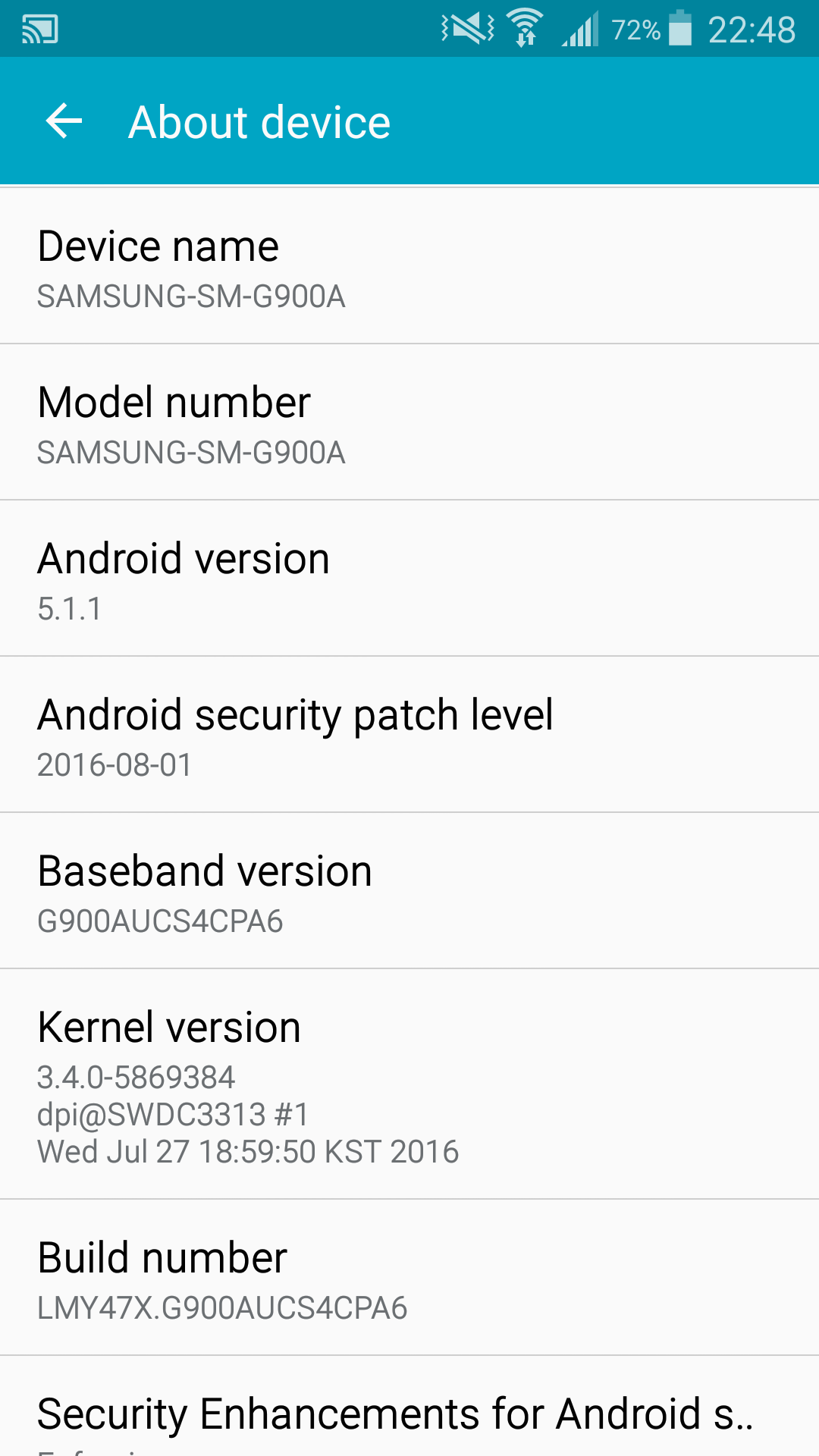This screenshot has width=819, height=1456.
Task: Go back from About device
Action: [64, 121]
